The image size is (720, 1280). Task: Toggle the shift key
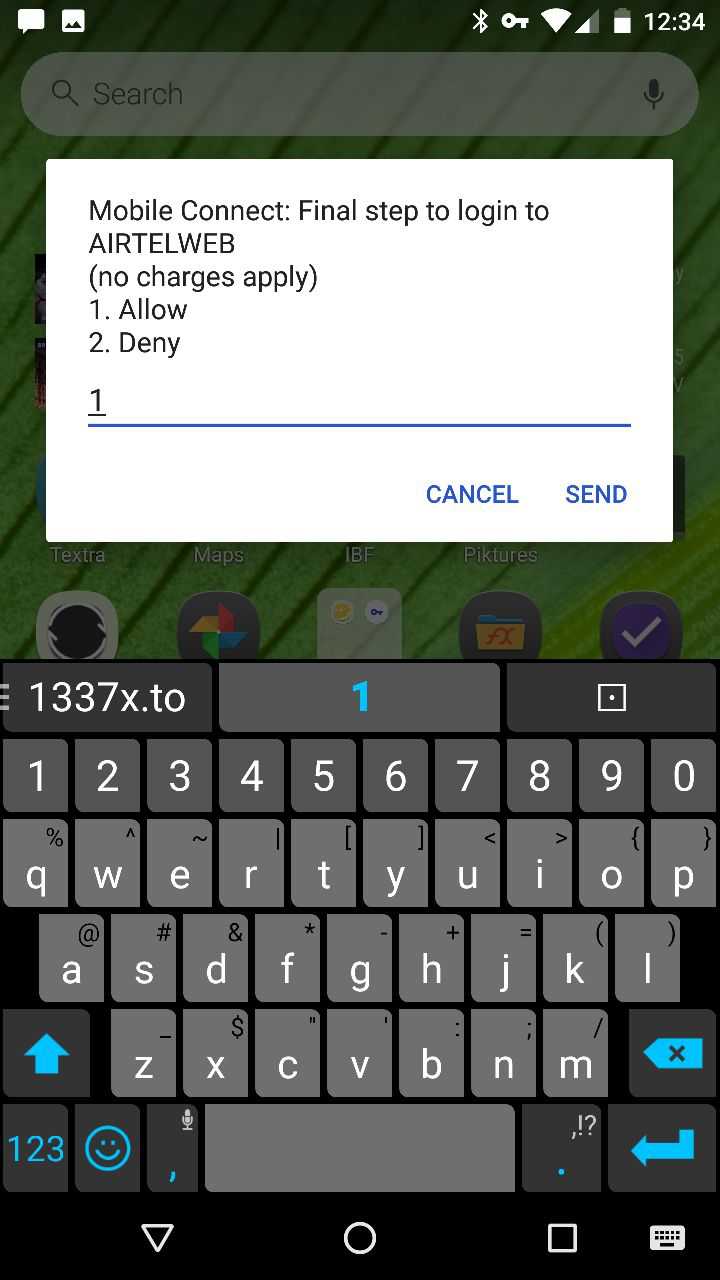tap(46, 1054)
